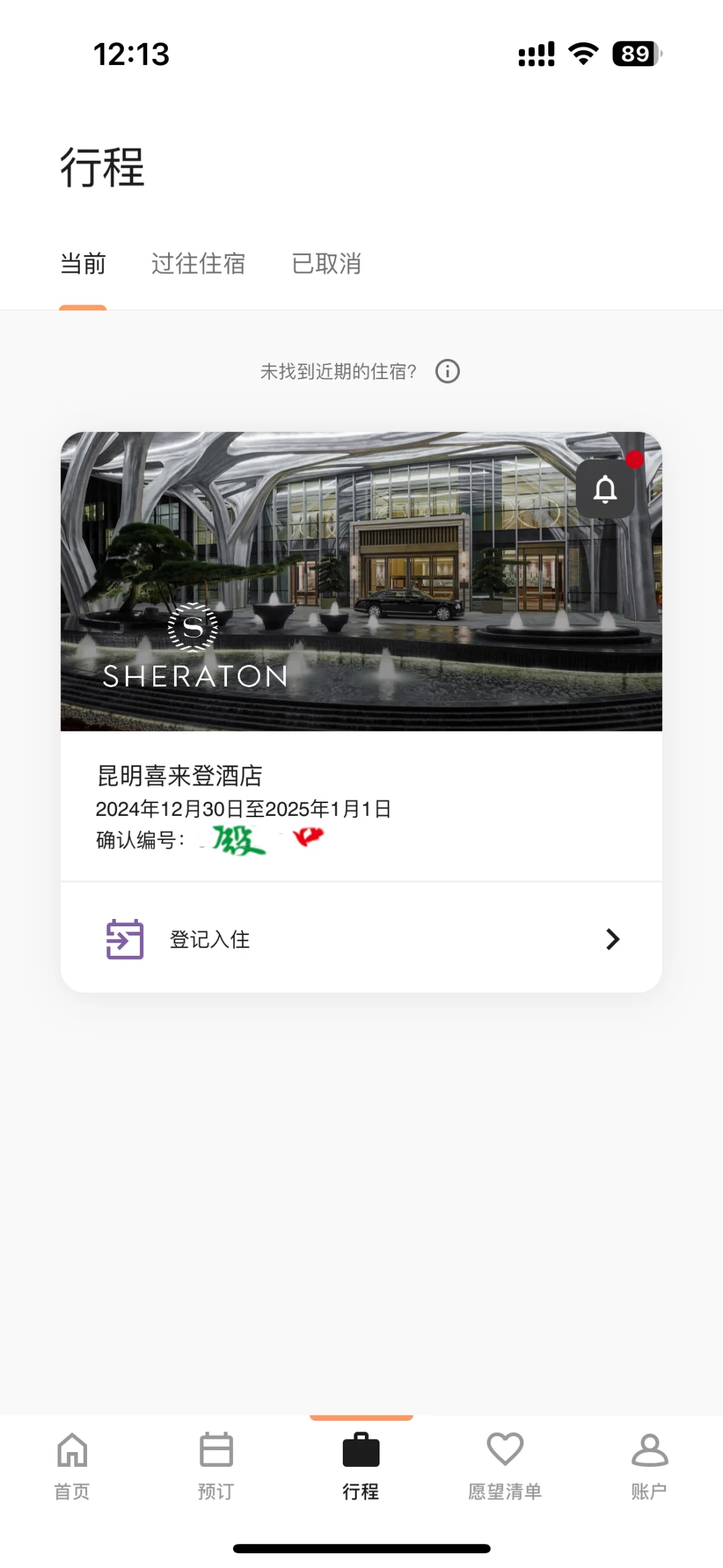Open the 登记入住 check-in row
The image size is (723, 1568).
tap(361, 939)
